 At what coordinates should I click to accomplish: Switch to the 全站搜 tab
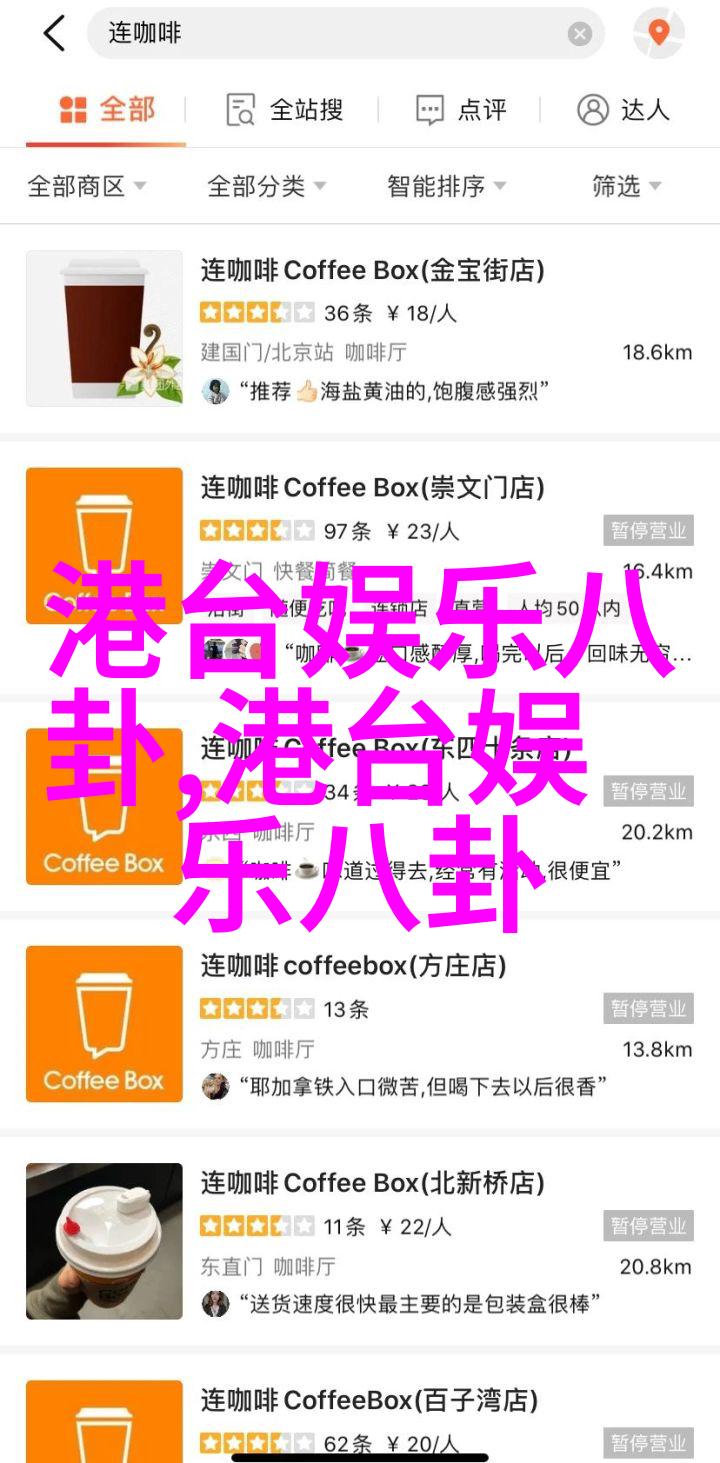(286, 110)
